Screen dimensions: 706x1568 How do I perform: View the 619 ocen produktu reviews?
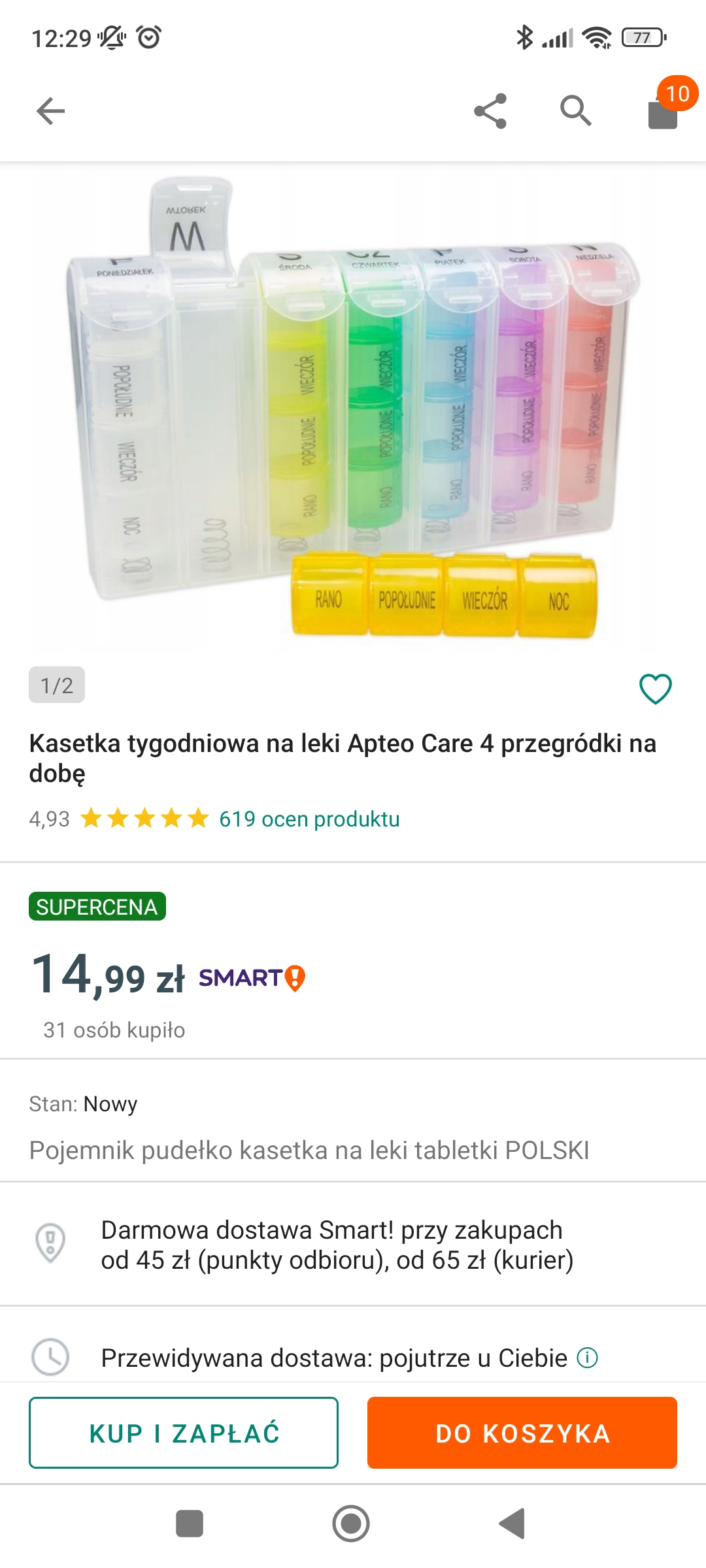point(309,819)
